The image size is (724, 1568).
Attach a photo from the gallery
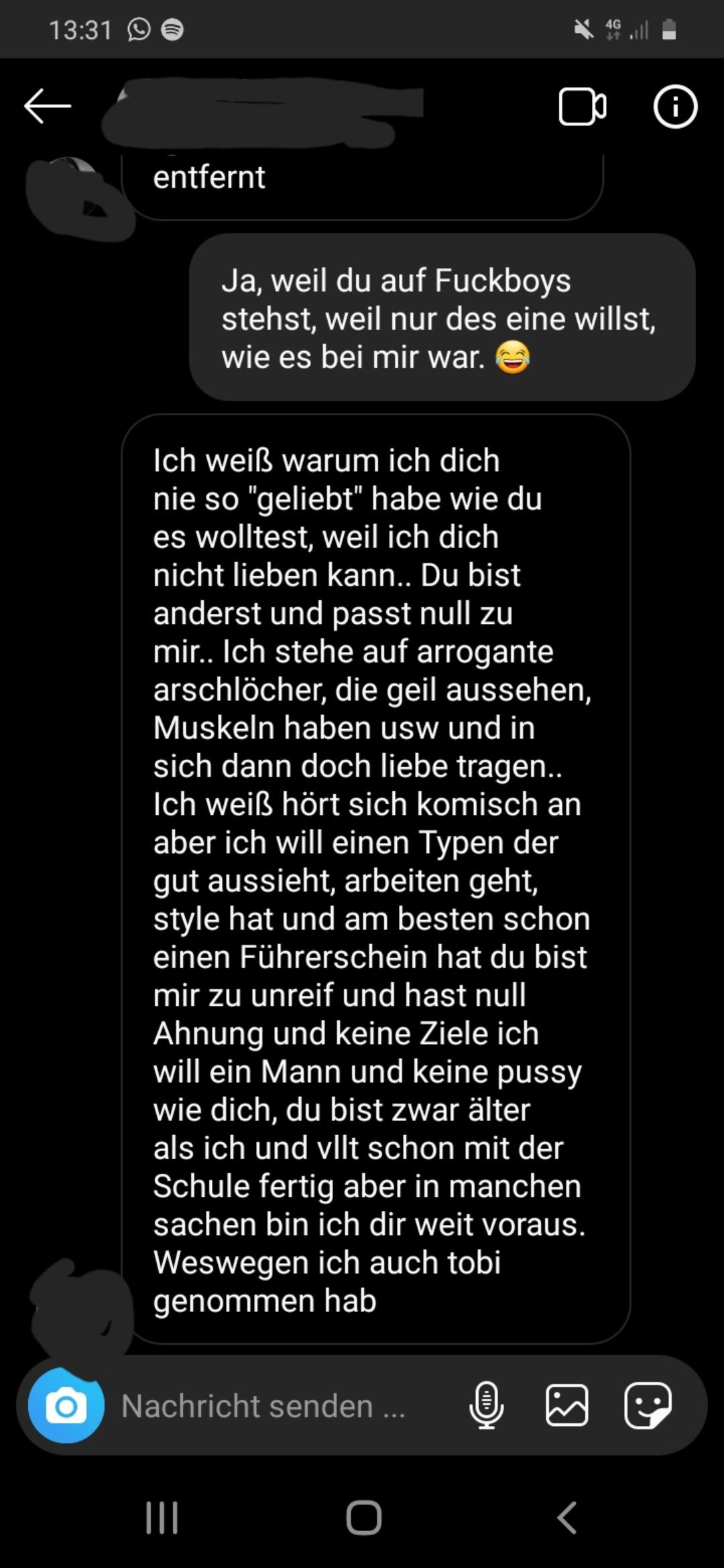click(x=567, y=1406)
